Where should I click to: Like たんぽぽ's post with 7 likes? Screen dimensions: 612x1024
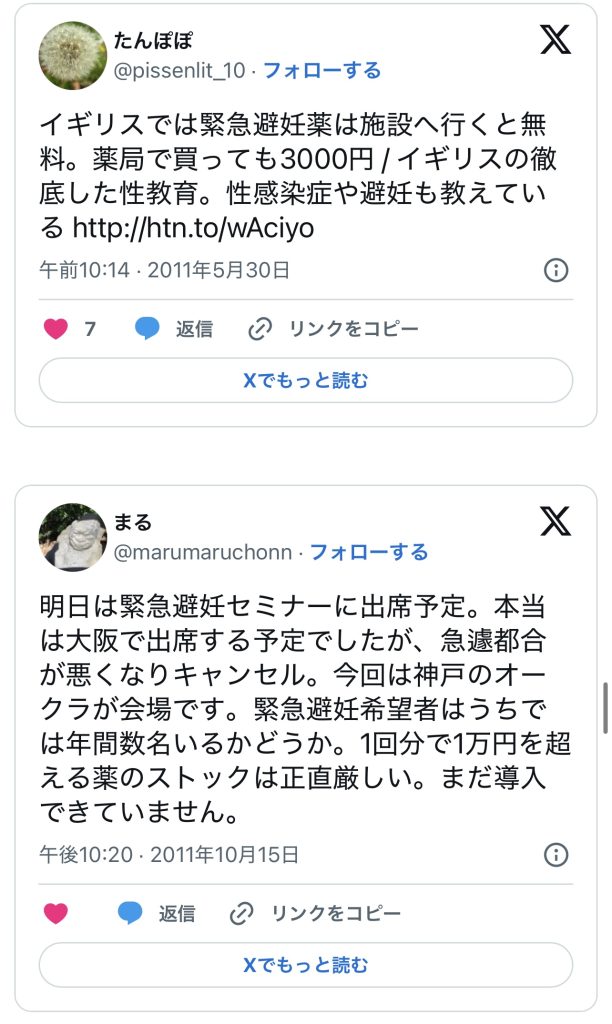pos(56,329)
